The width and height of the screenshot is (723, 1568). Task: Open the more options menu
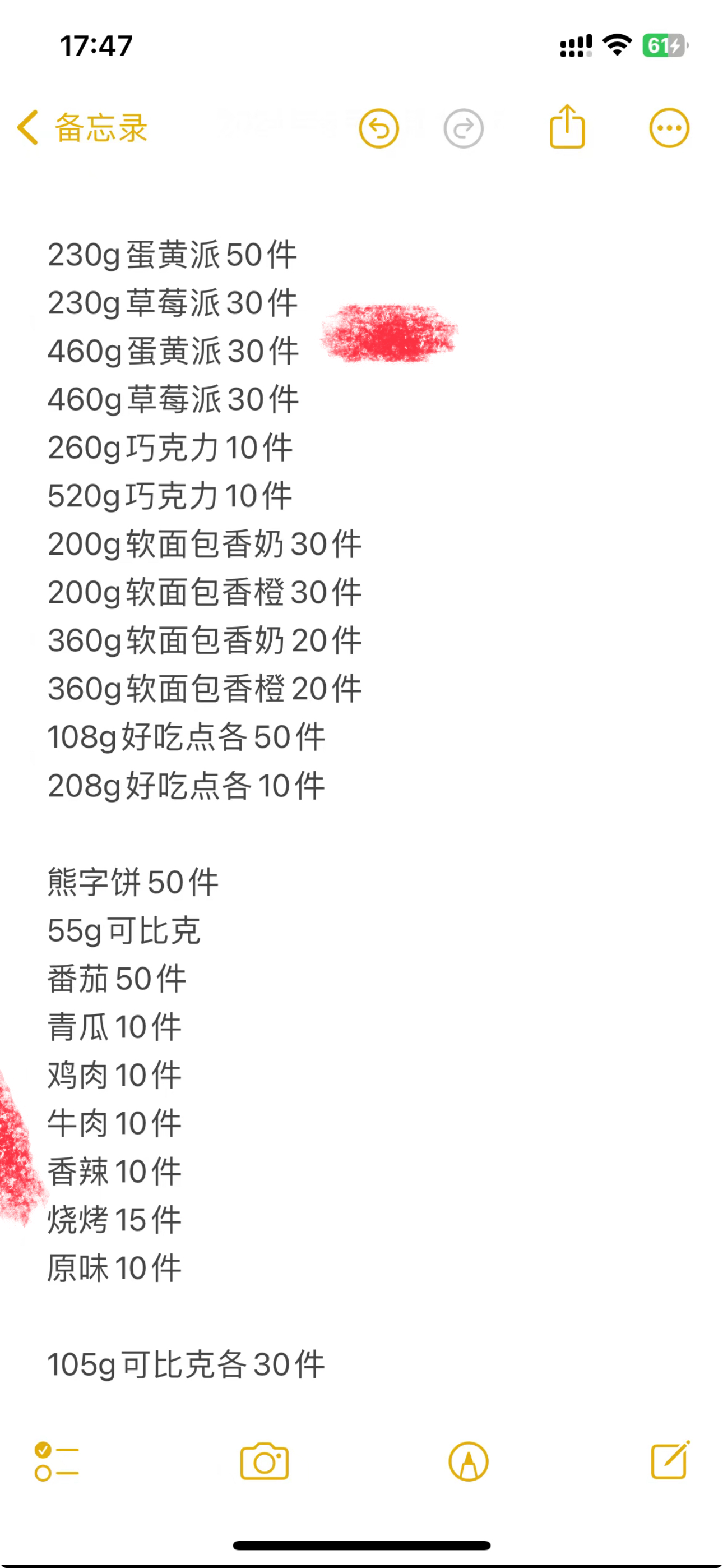pos(669,128)
